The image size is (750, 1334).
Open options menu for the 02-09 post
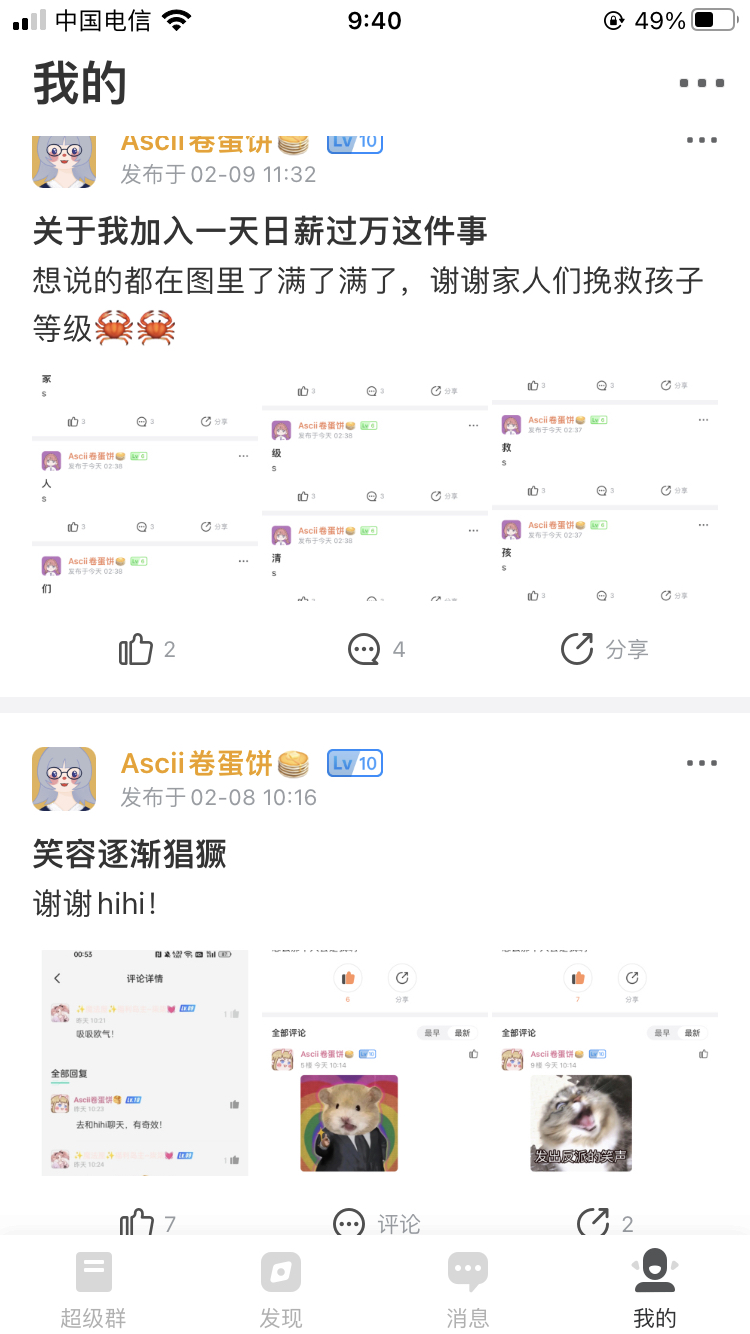coord(701,141)
